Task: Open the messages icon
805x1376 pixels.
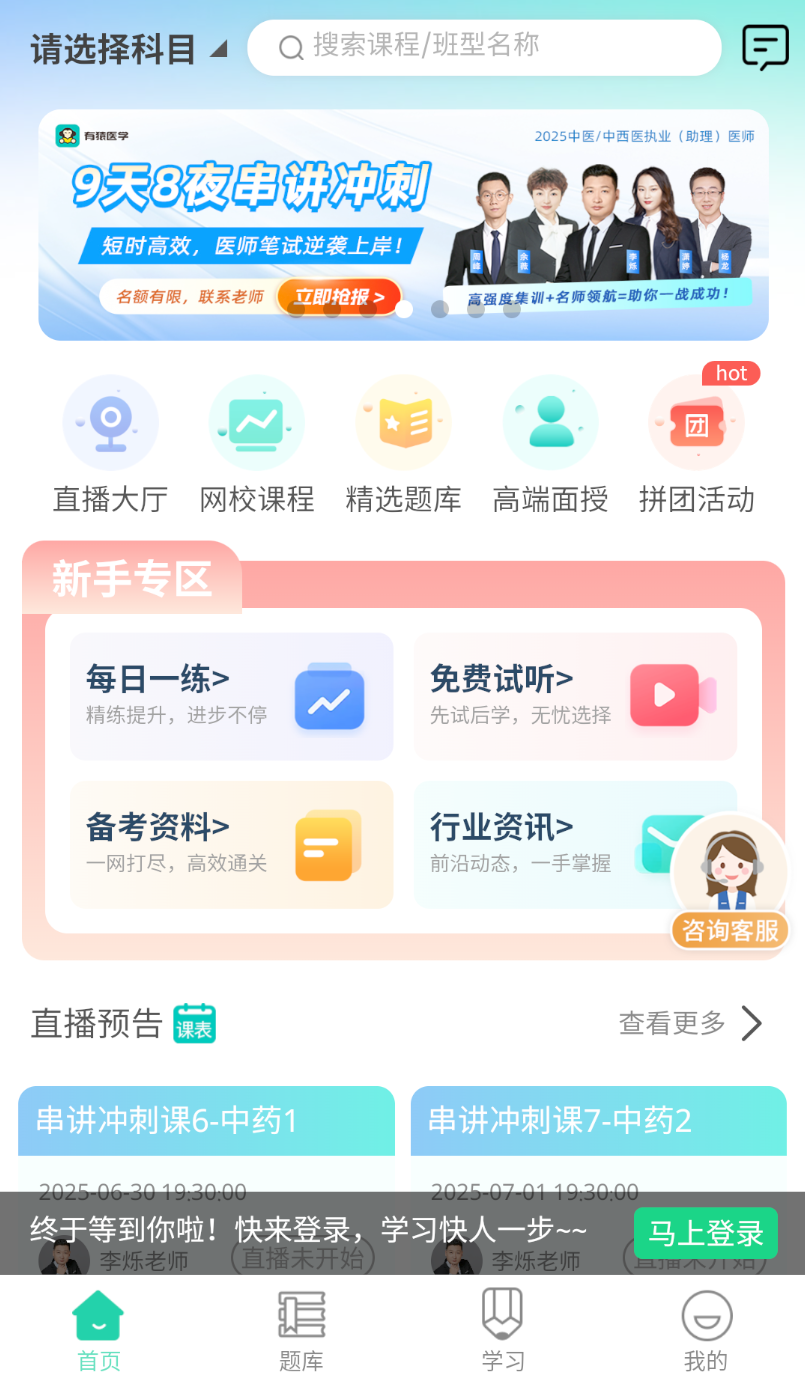Action: click(765, 47)
